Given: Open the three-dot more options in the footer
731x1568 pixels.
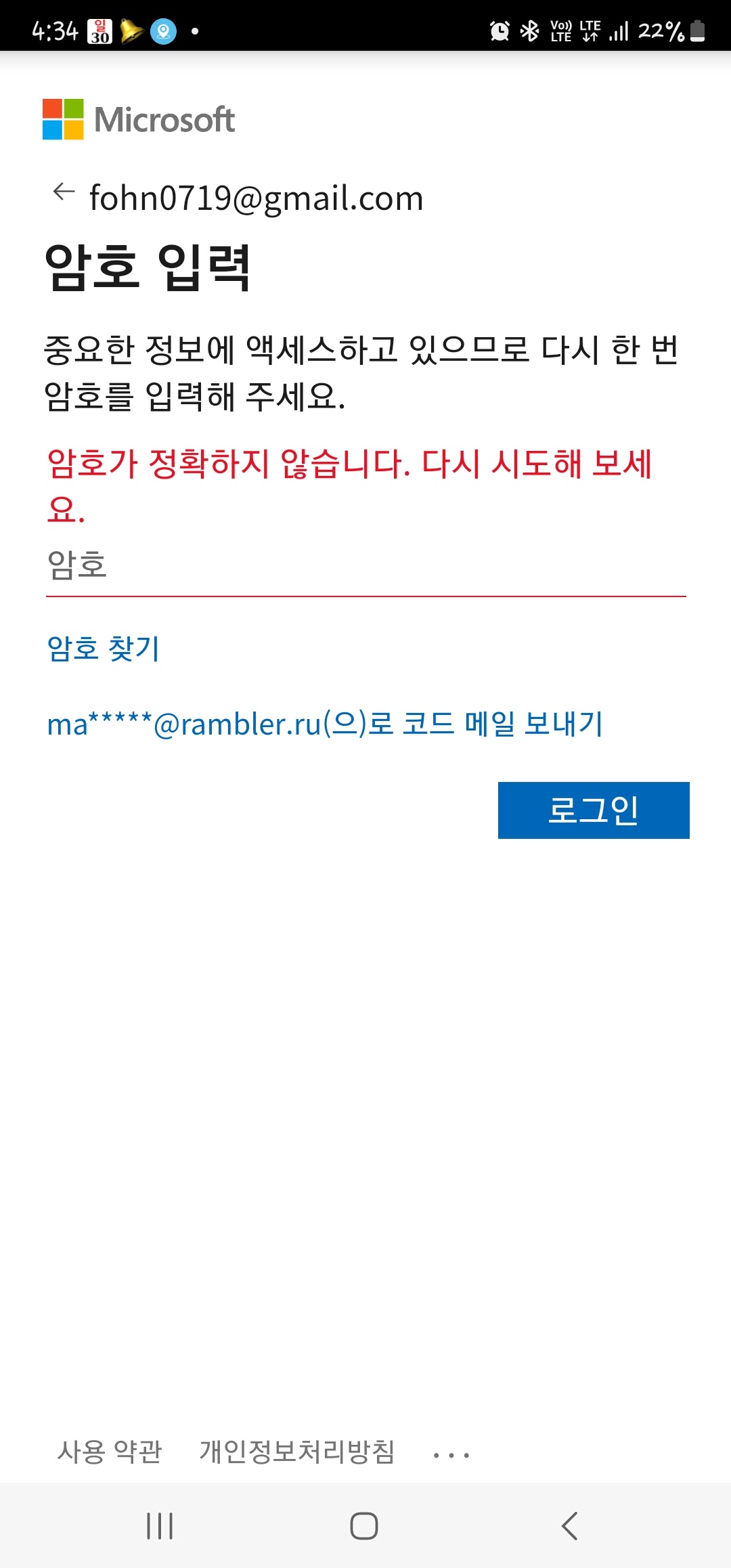Looking at the screenshot, I should click(x=451, y=1454).
